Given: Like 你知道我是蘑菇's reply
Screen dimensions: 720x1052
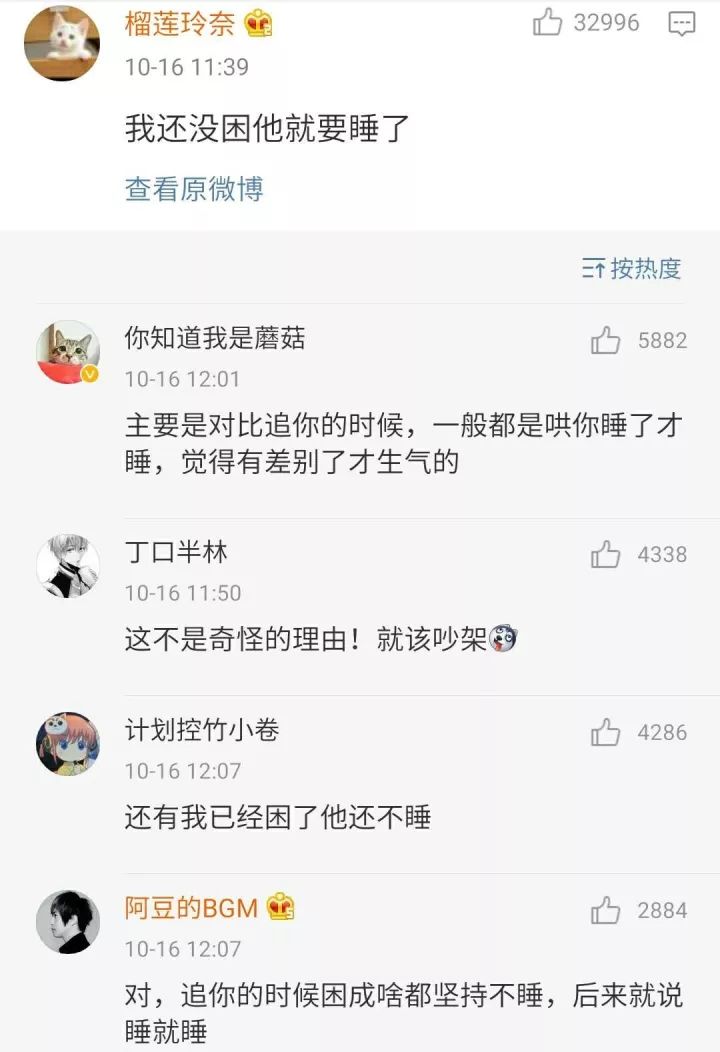Looking at the screenshot, I should (x=606, y=341).
